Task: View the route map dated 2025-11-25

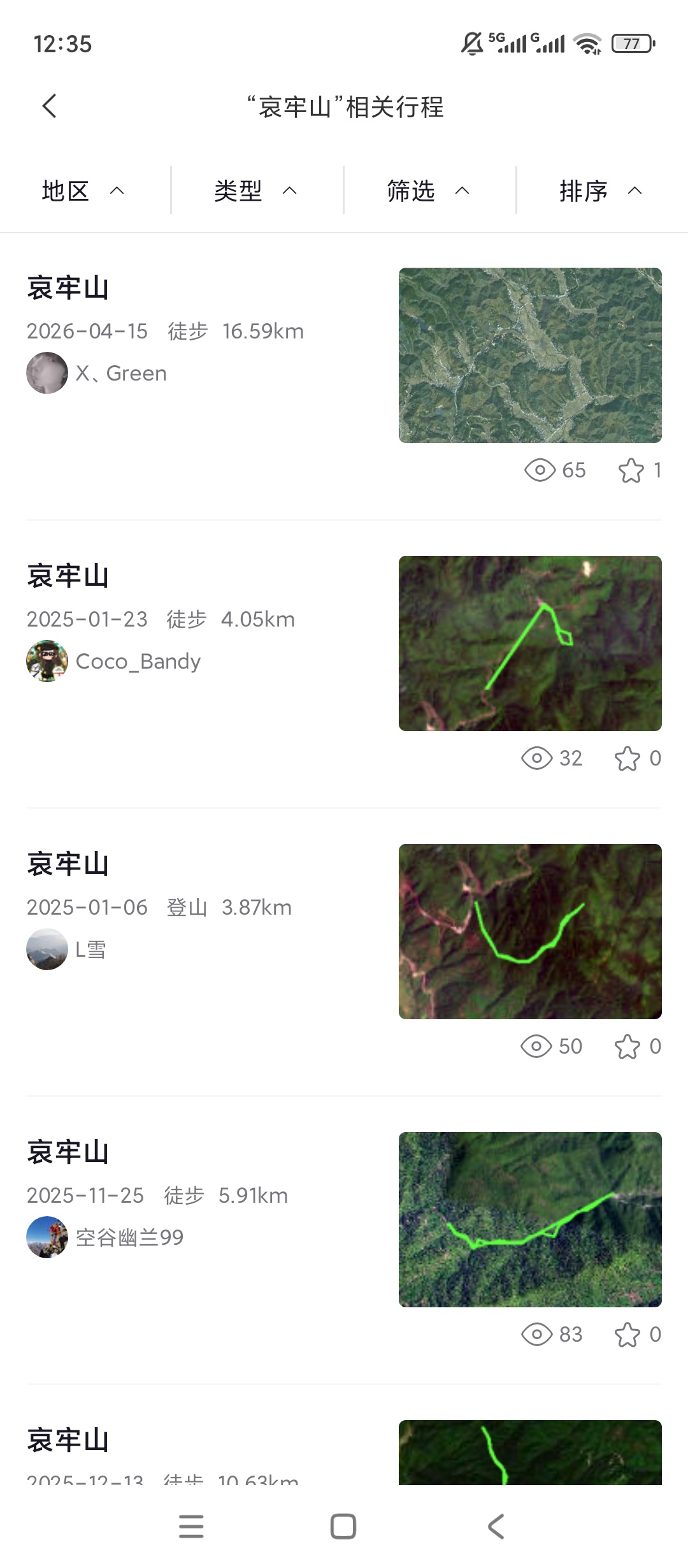Action: (x=530, y=1219)
